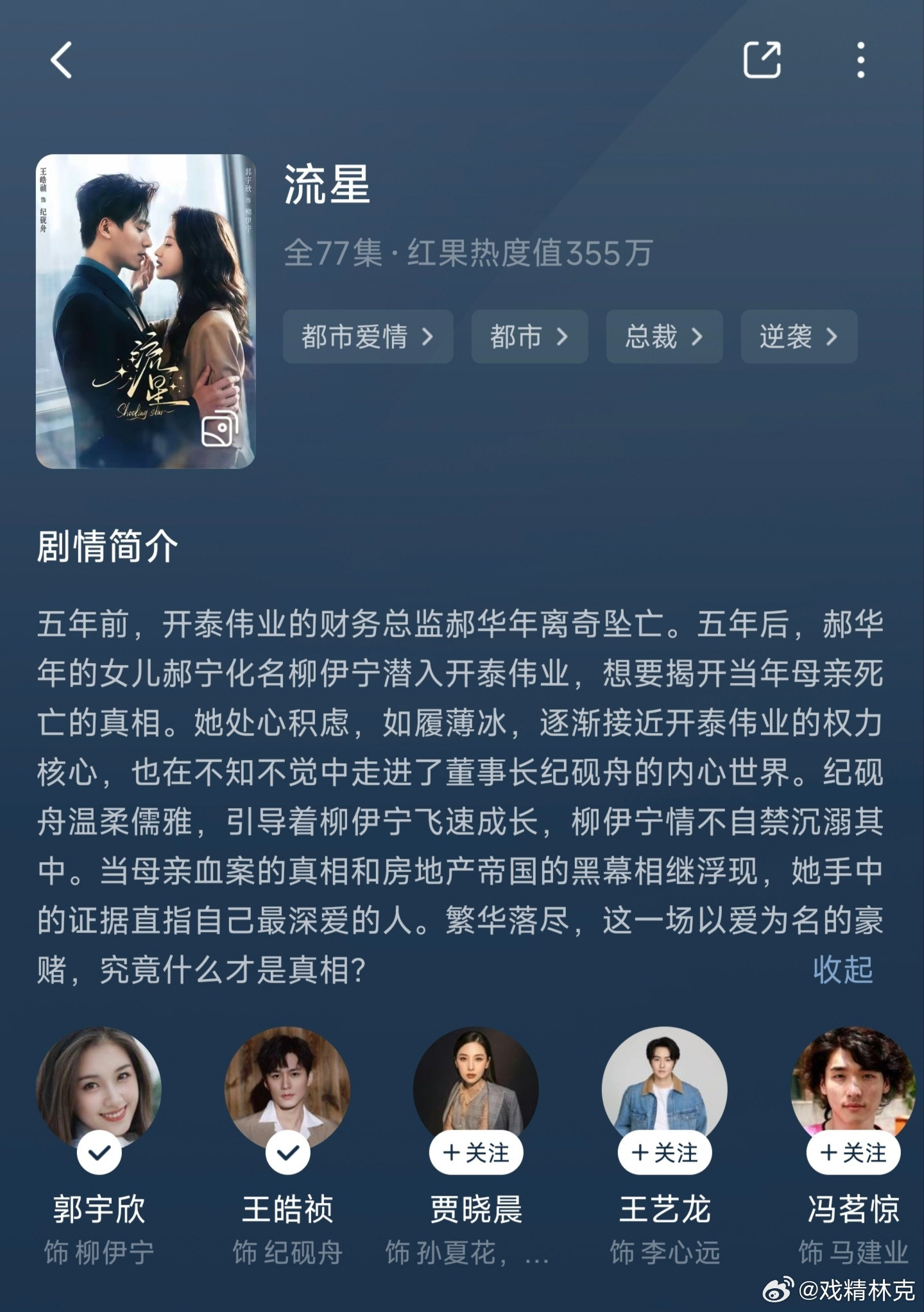Browse the 都市 category tag
Screen dimensions: 924x1312
pos(529,337)
